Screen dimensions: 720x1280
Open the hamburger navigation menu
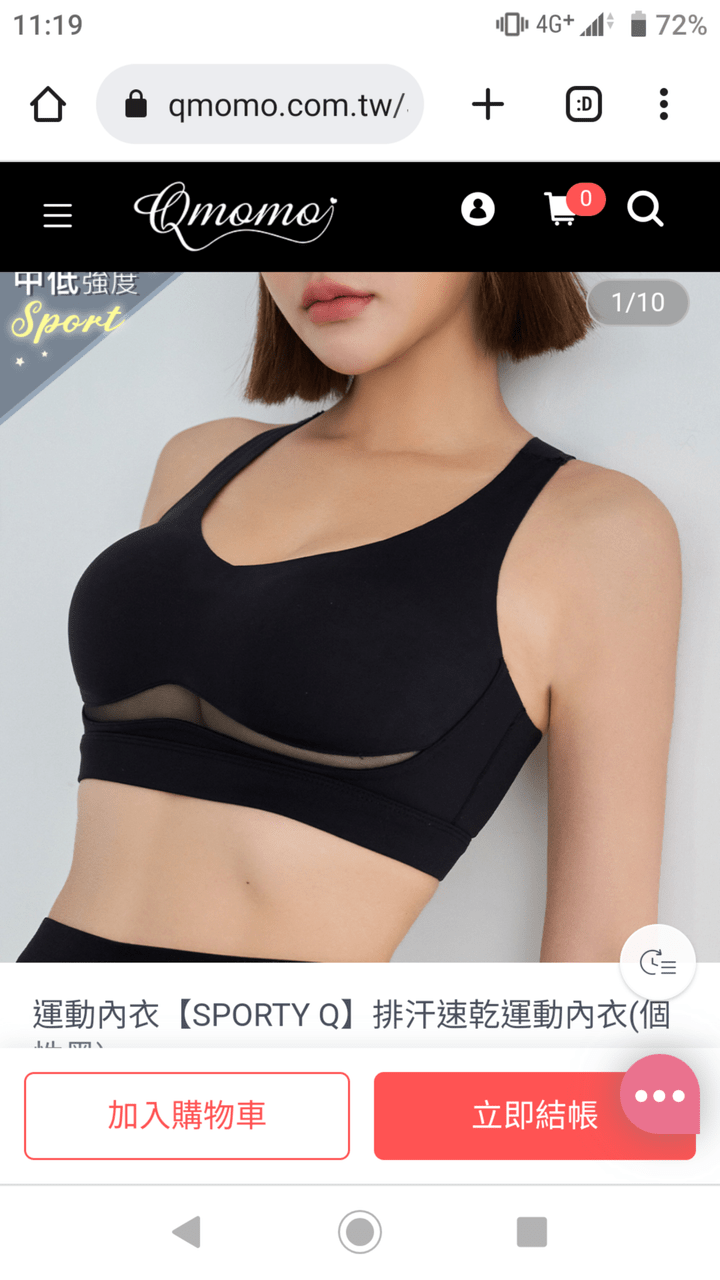58,216
